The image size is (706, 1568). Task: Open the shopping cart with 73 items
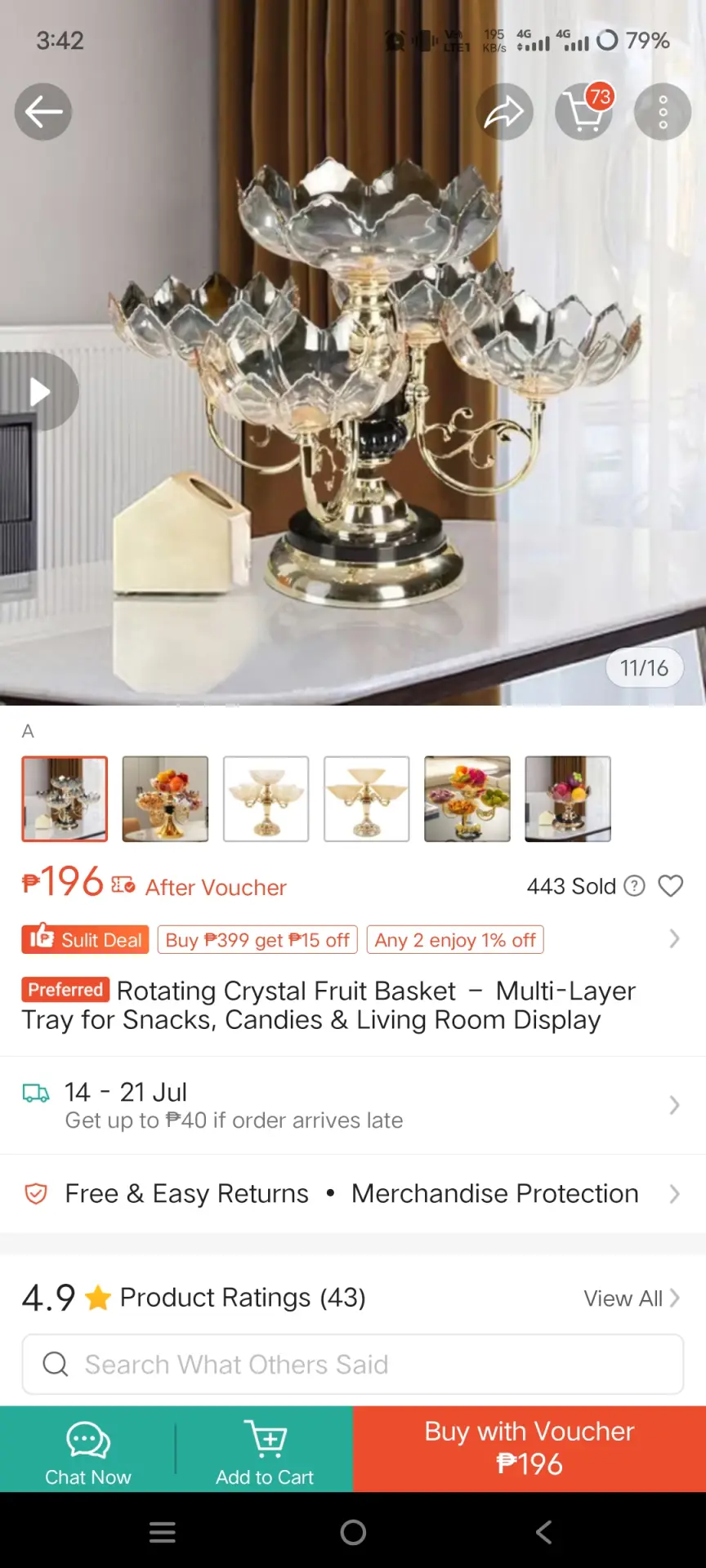coord(584,112)
